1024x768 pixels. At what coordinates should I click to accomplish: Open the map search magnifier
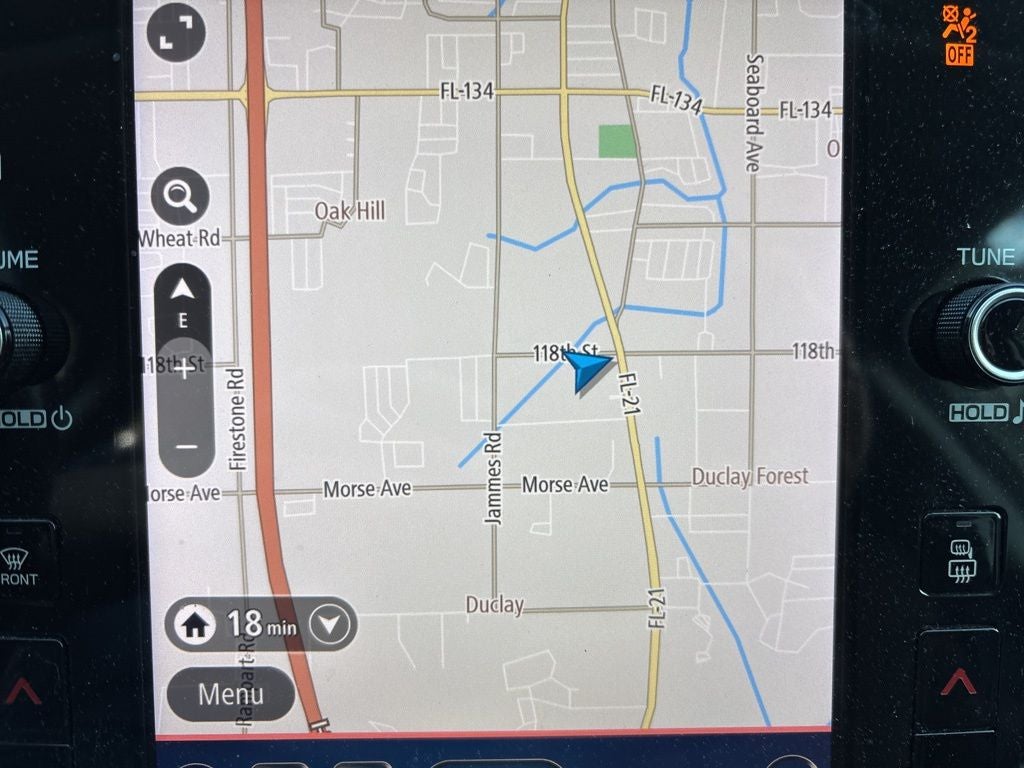click(180, 198)
